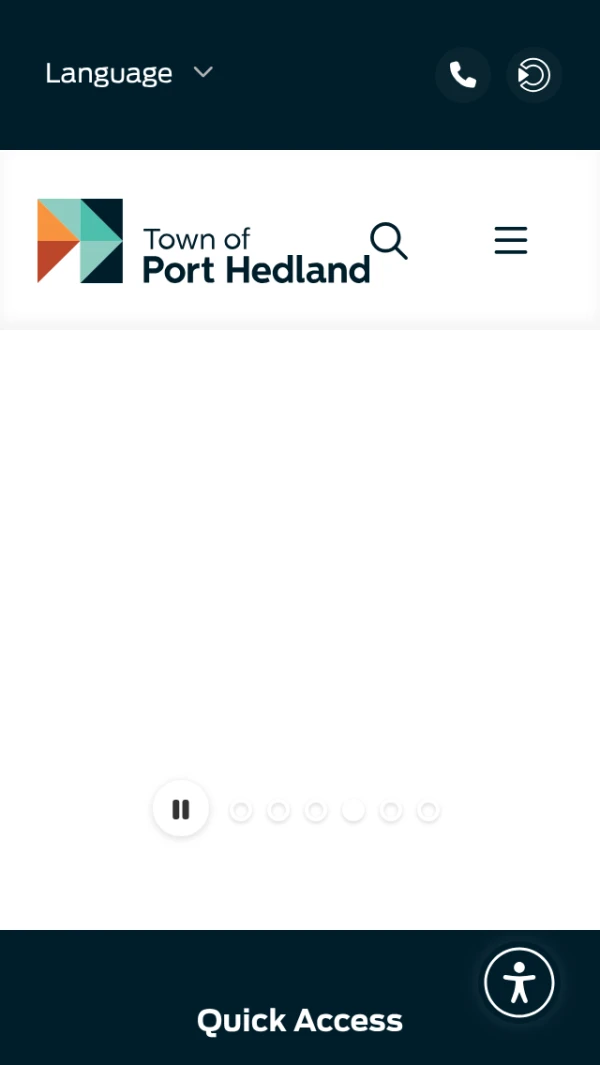Open the hamburger menu

[510, 240]
